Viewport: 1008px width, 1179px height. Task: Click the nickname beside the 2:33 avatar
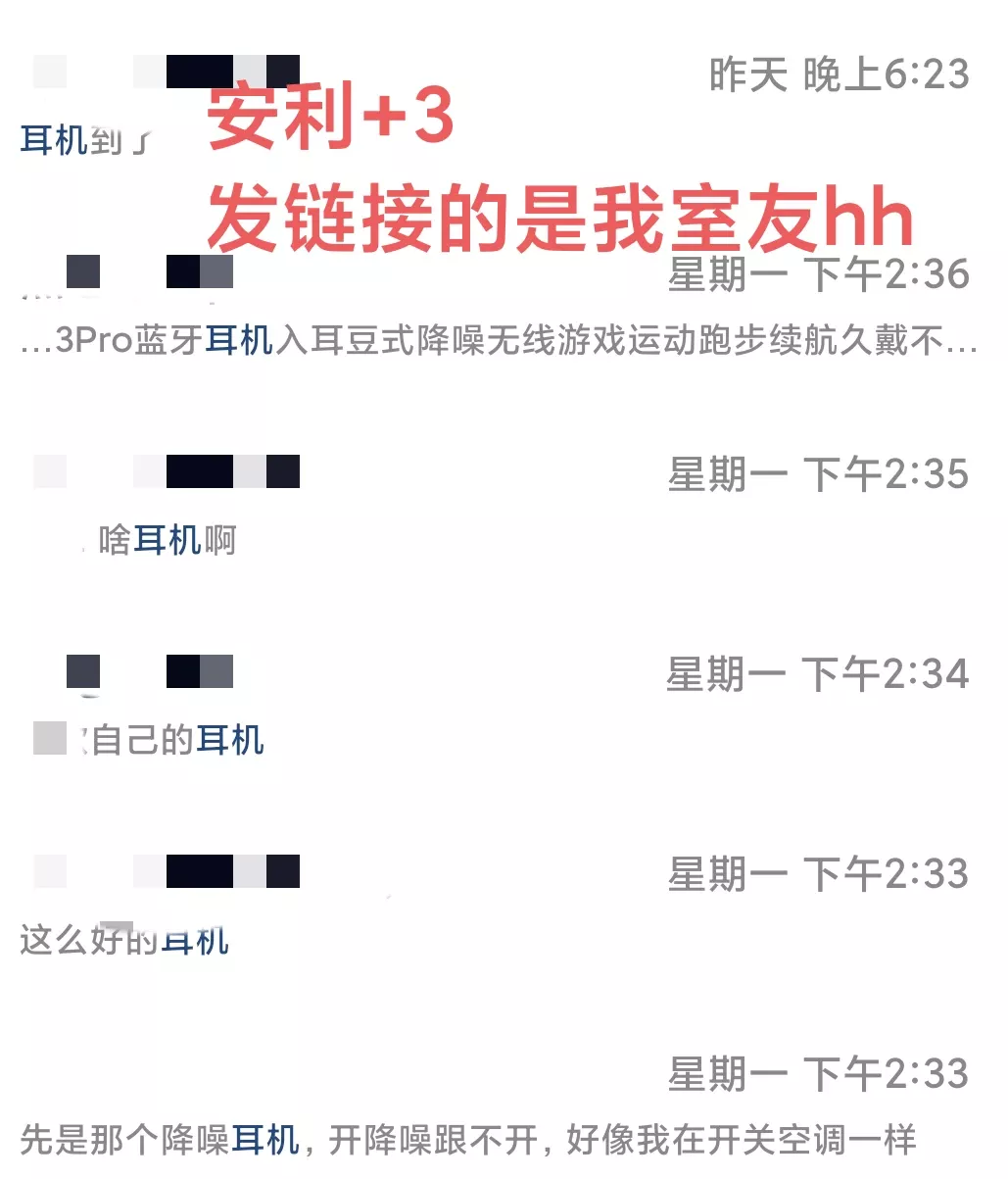pos(216,872)
